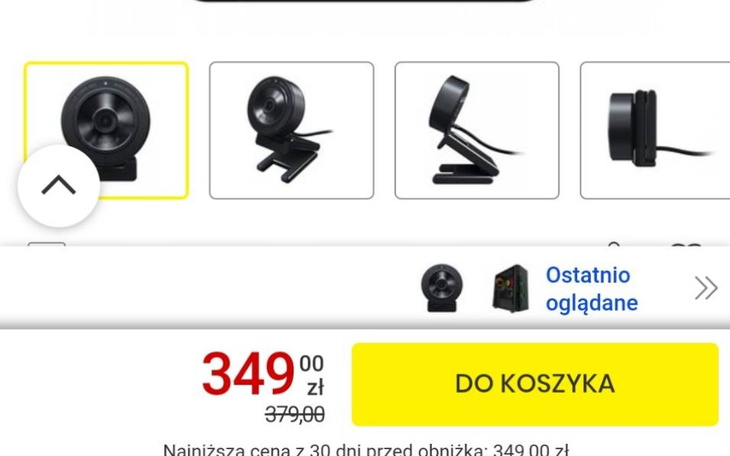Open the recently viewed webcam item

click(441, 288)
